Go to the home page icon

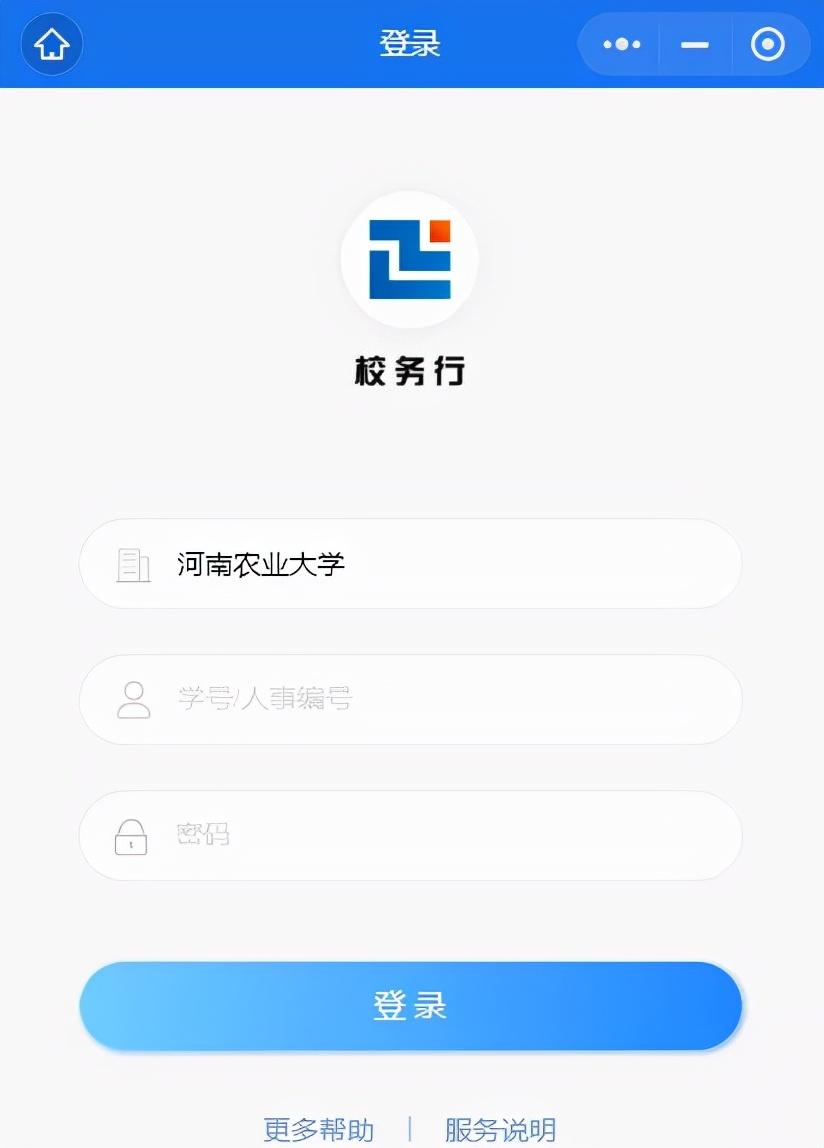click(x=52, y=45)
